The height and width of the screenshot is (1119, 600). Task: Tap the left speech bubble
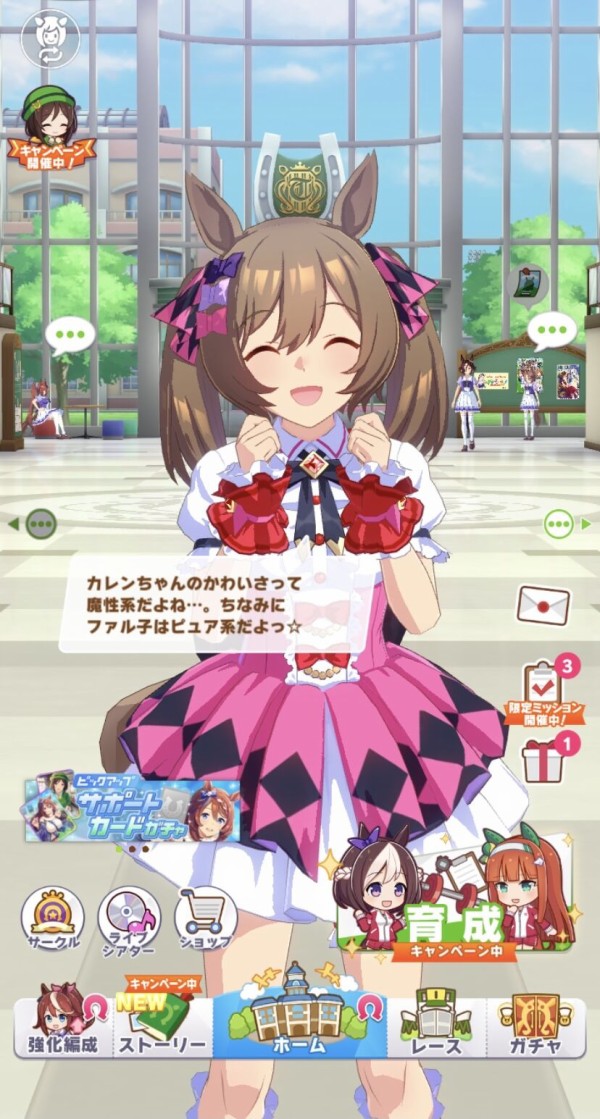tap(70, 334)
